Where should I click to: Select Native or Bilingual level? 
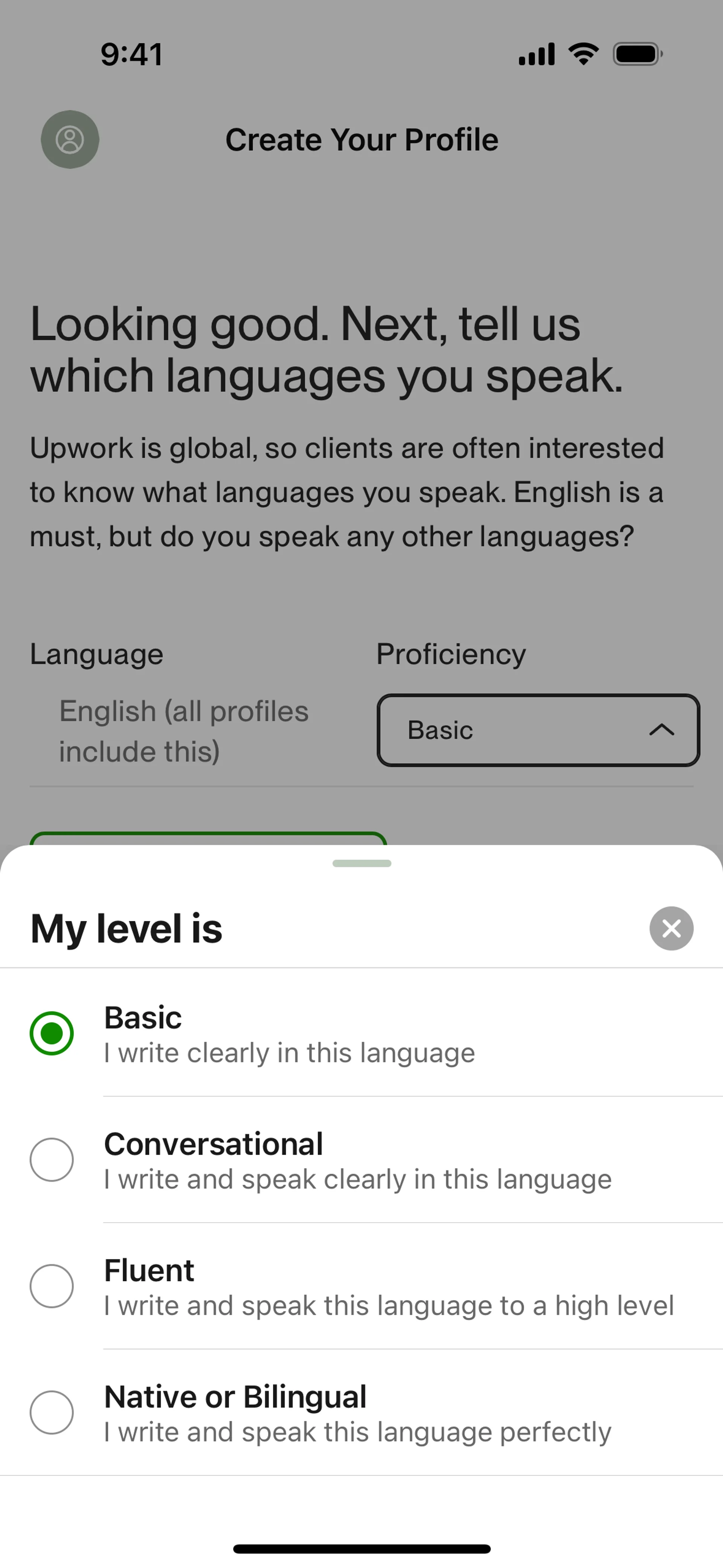tap(52, 1412)
